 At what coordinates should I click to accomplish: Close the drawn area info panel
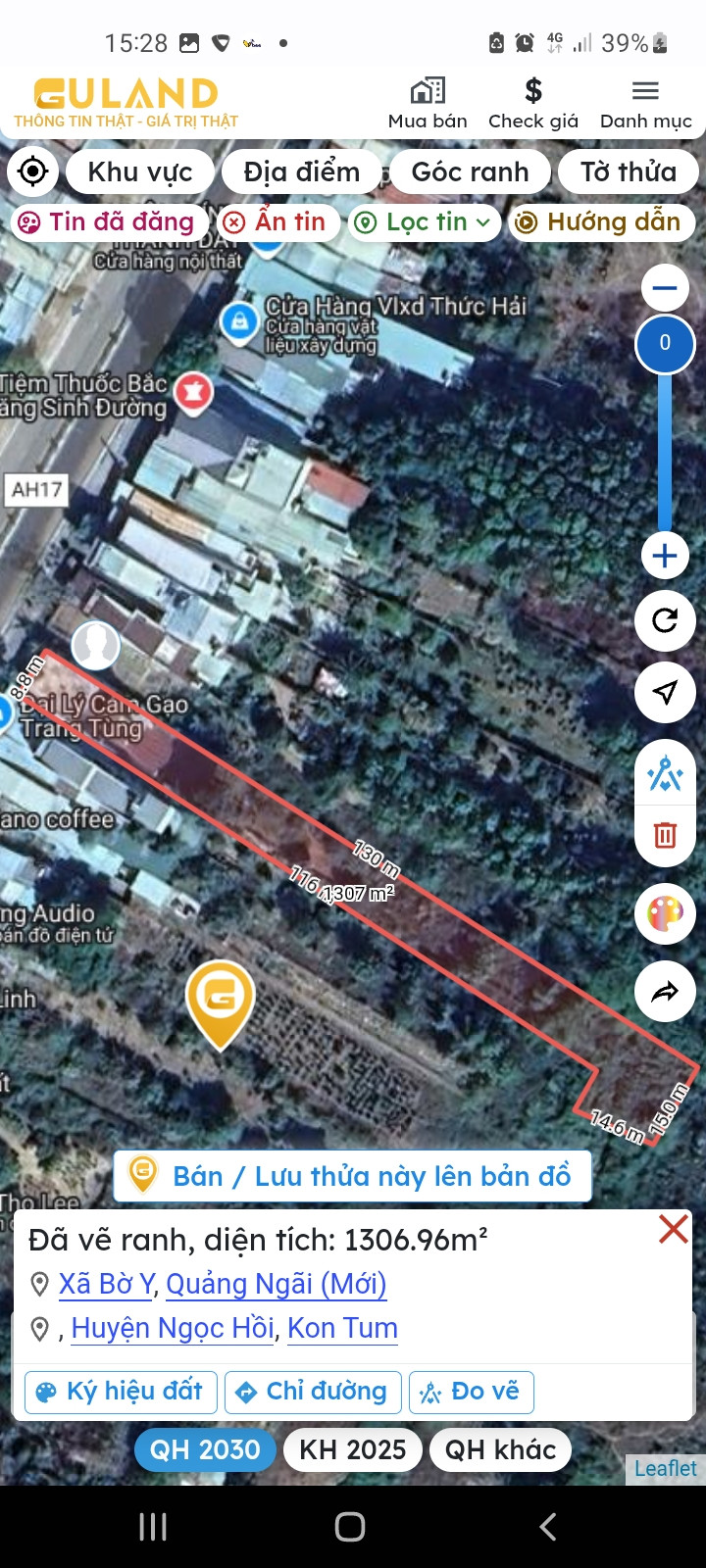pos(673,1229)
